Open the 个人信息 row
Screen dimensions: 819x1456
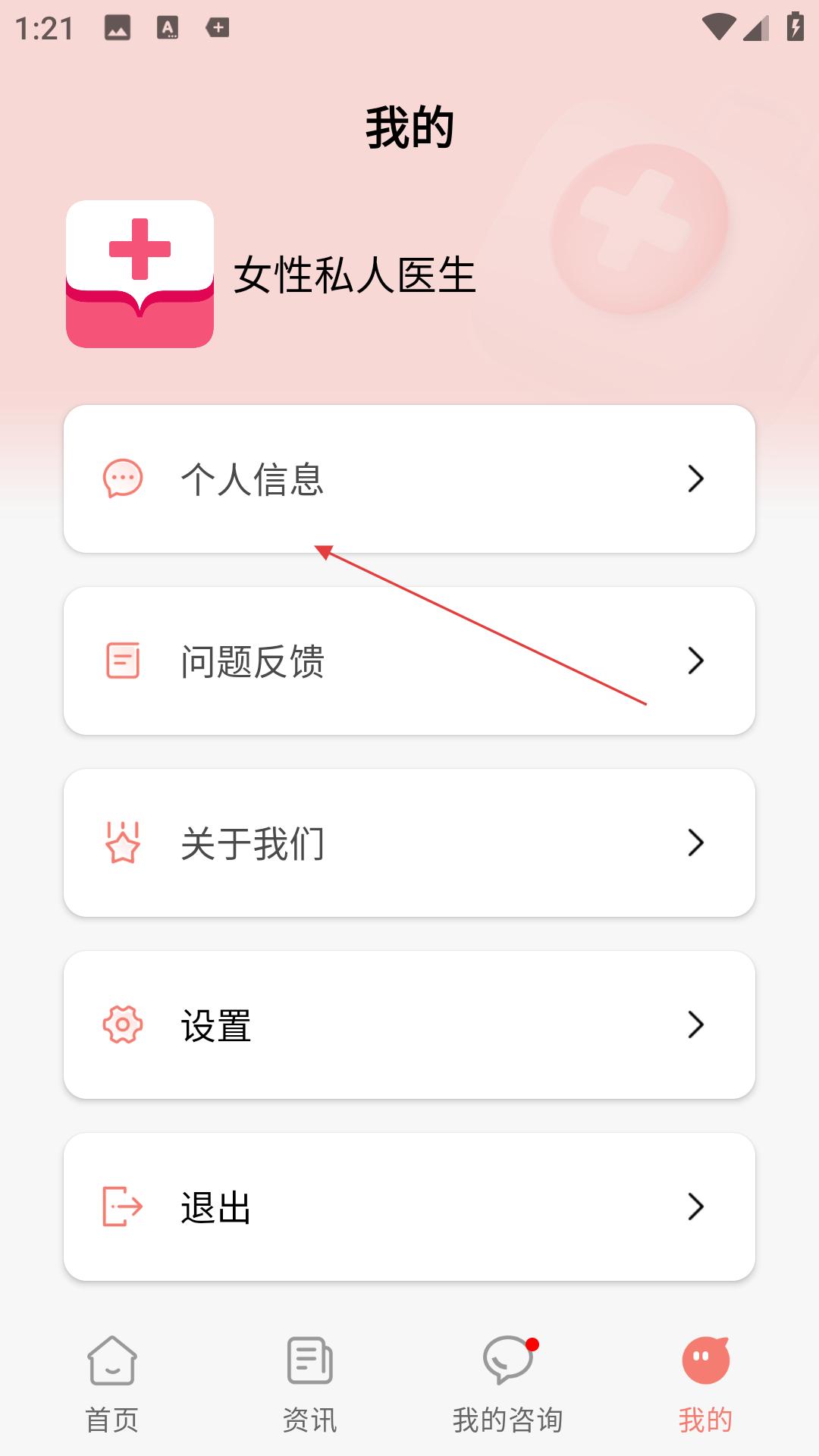[409, 479]
